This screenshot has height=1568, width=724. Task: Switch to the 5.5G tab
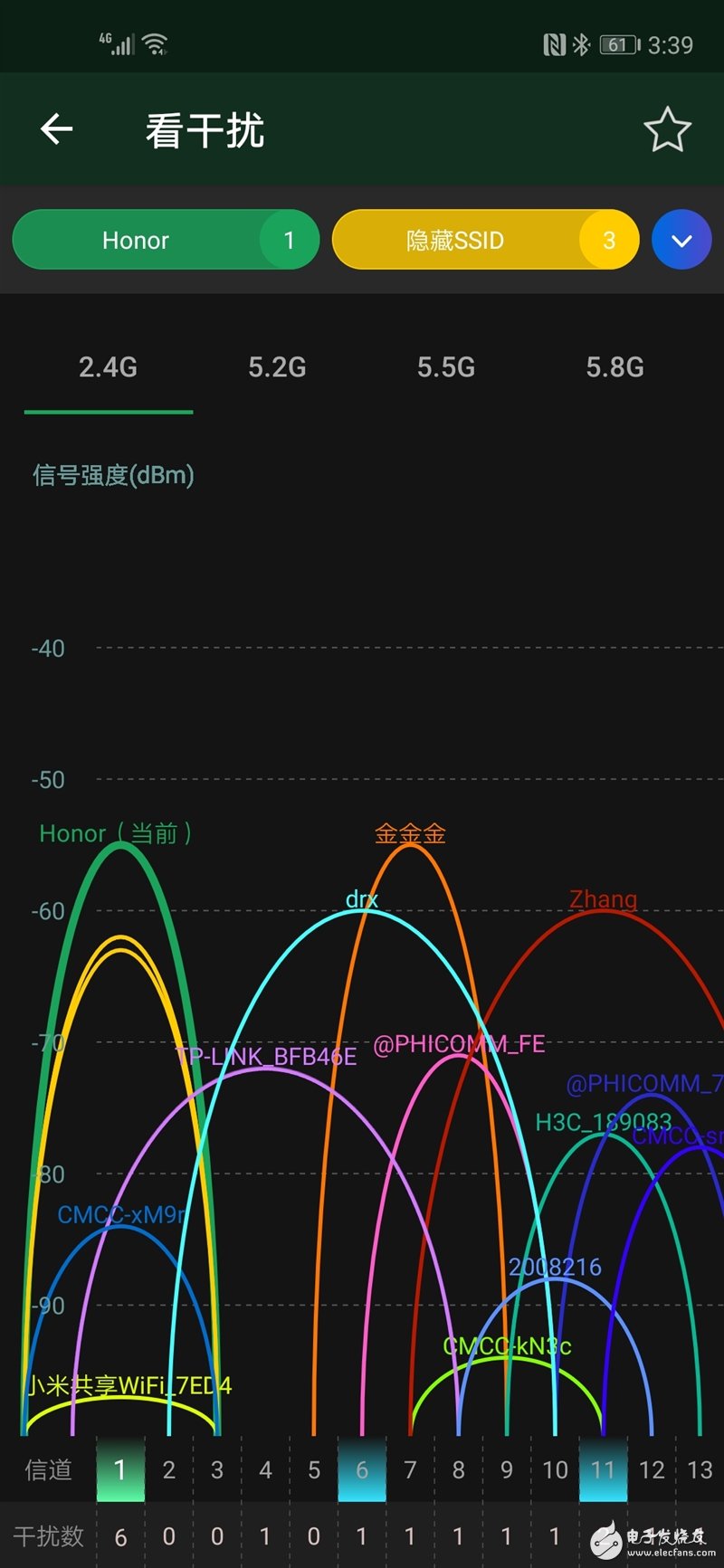446,367
